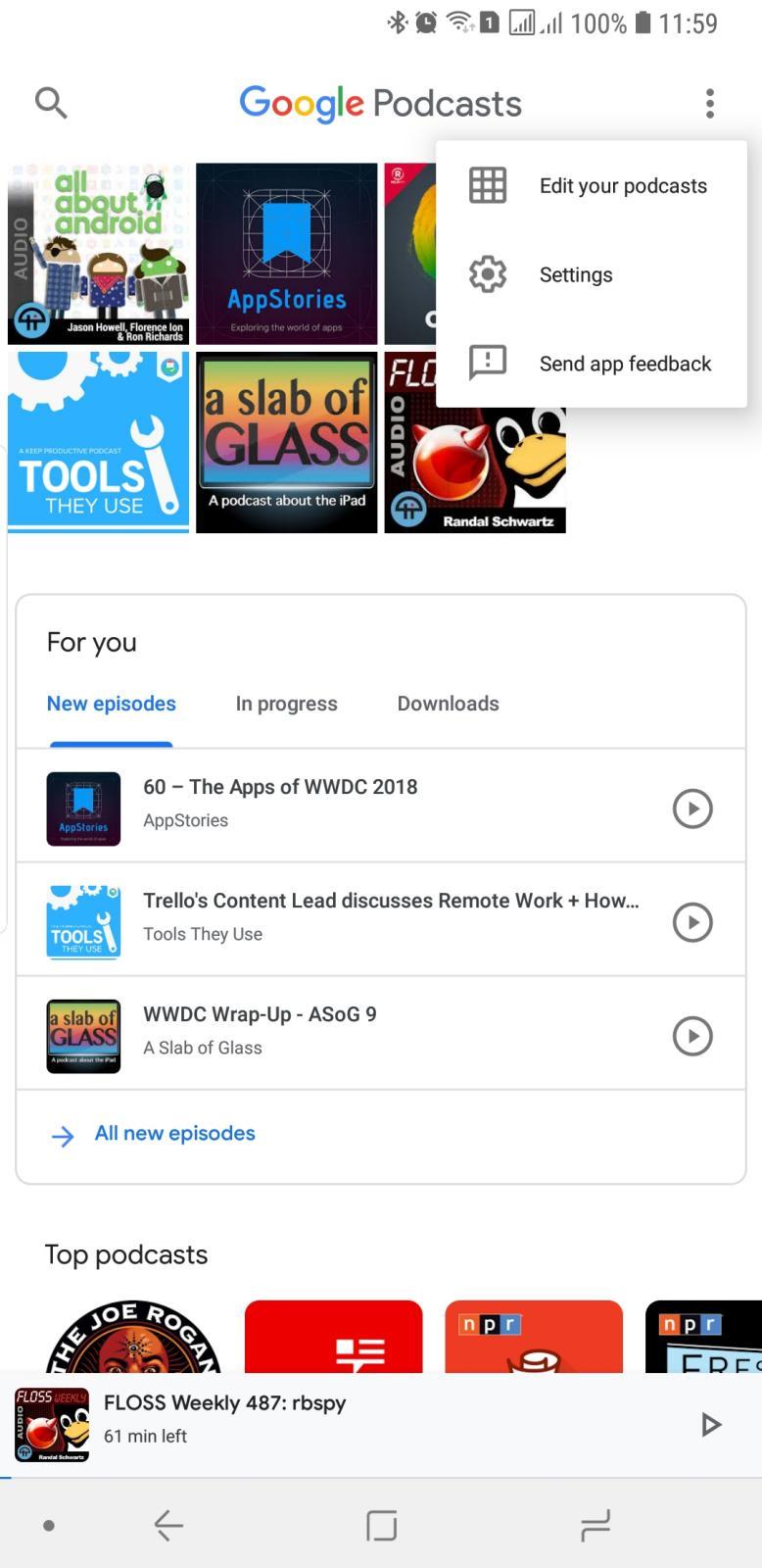The height and width of the screenshot is (1568, 762).
Task: Switch to the Downloads tab
Action: click(x=448, y=704)
